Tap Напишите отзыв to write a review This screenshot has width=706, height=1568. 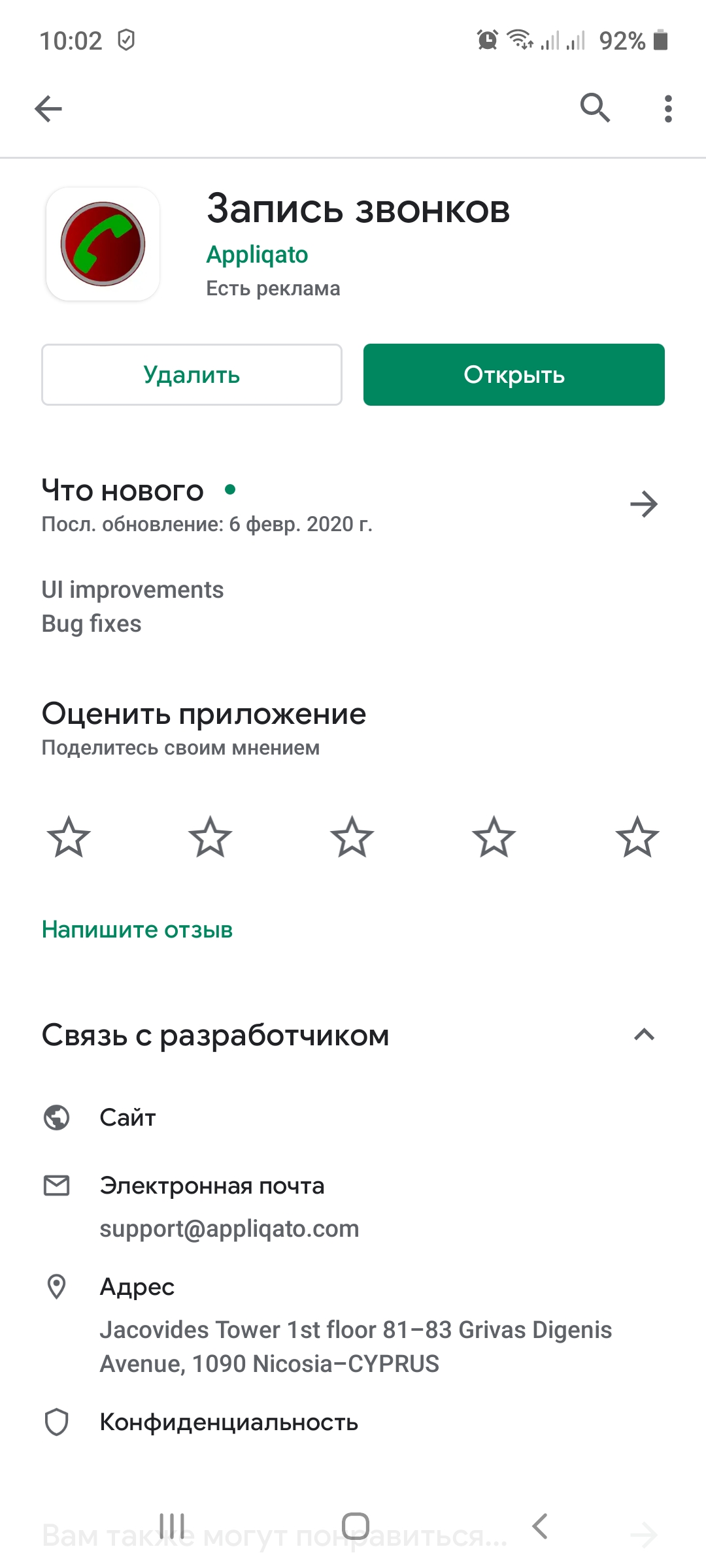tap(137, 930)
